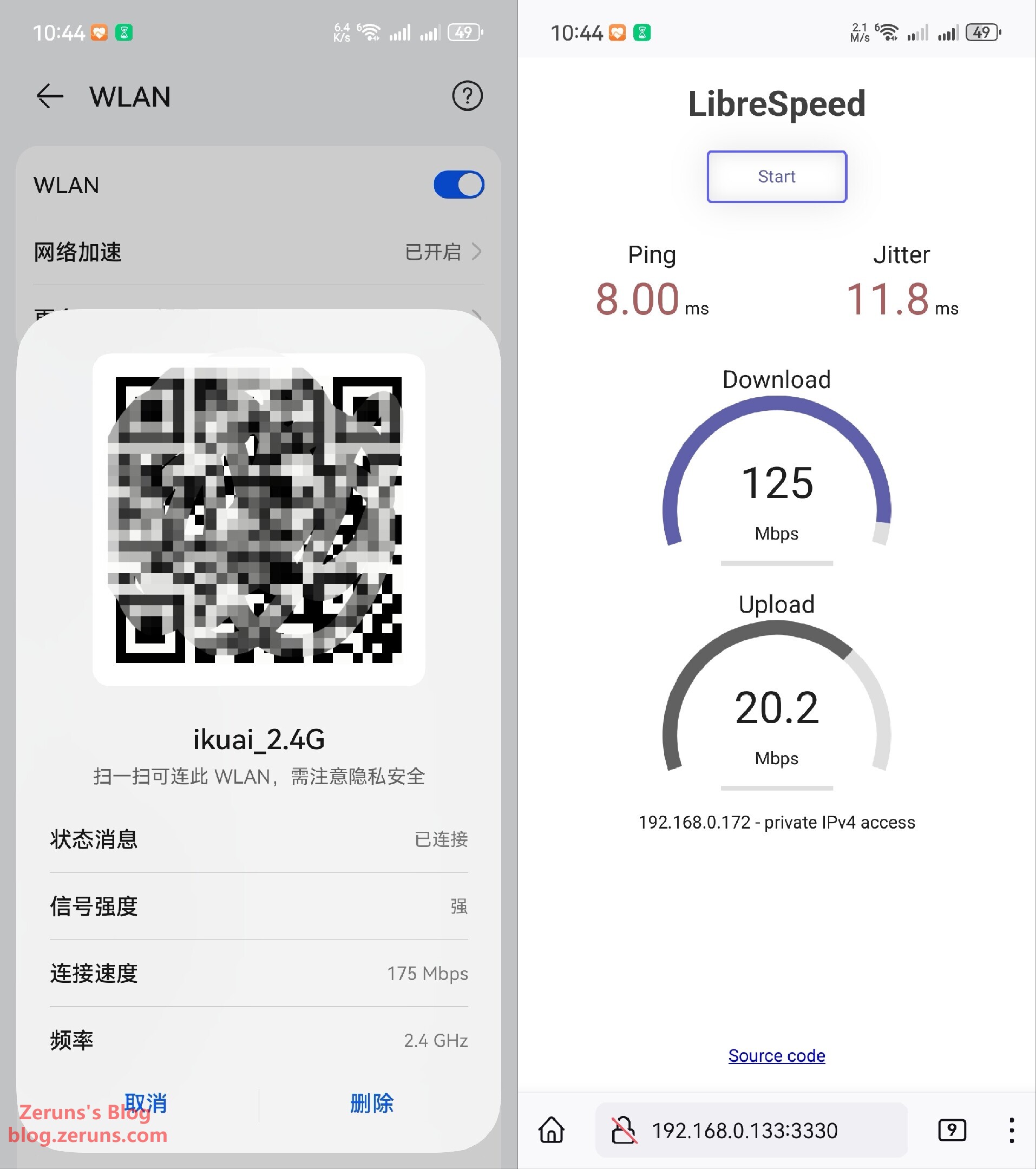Tap 取消 to dismiss the network dialog
1036x1169 pixels.
coord(145,1102)
